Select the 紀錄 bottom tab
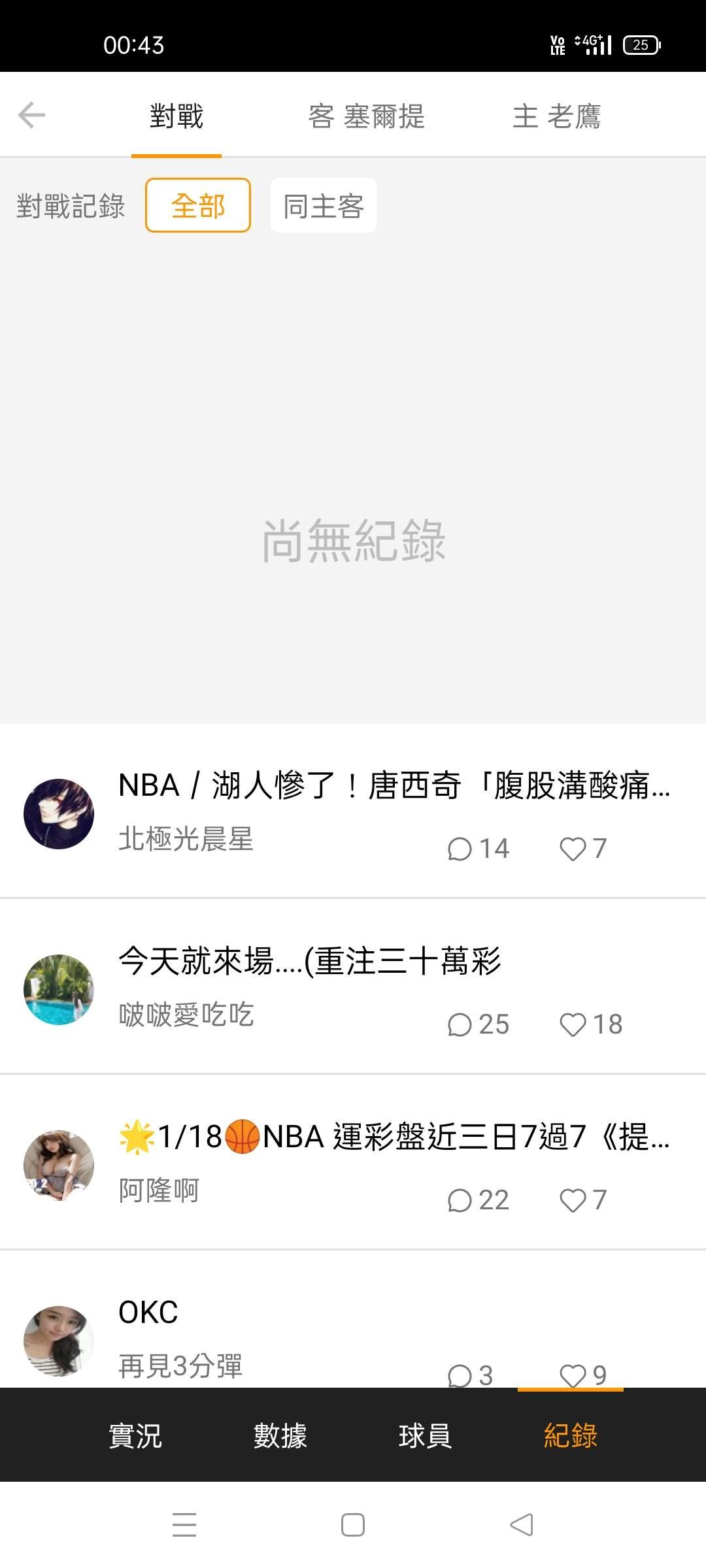This screenshot has height=1568, width=706. [x=571, y=1435]
